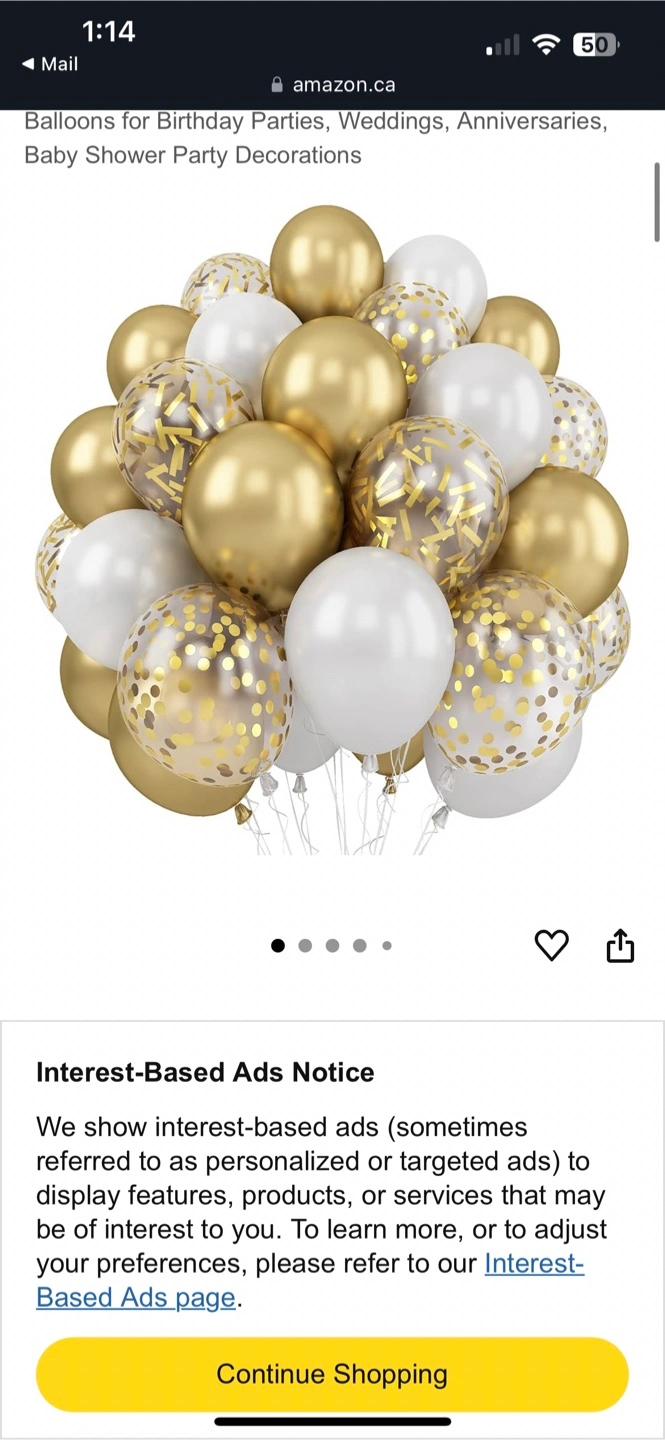The width and height of the screenshot is (665, 1440).
Task: Tap Continue Shopping button
Action: [332, 1374]
